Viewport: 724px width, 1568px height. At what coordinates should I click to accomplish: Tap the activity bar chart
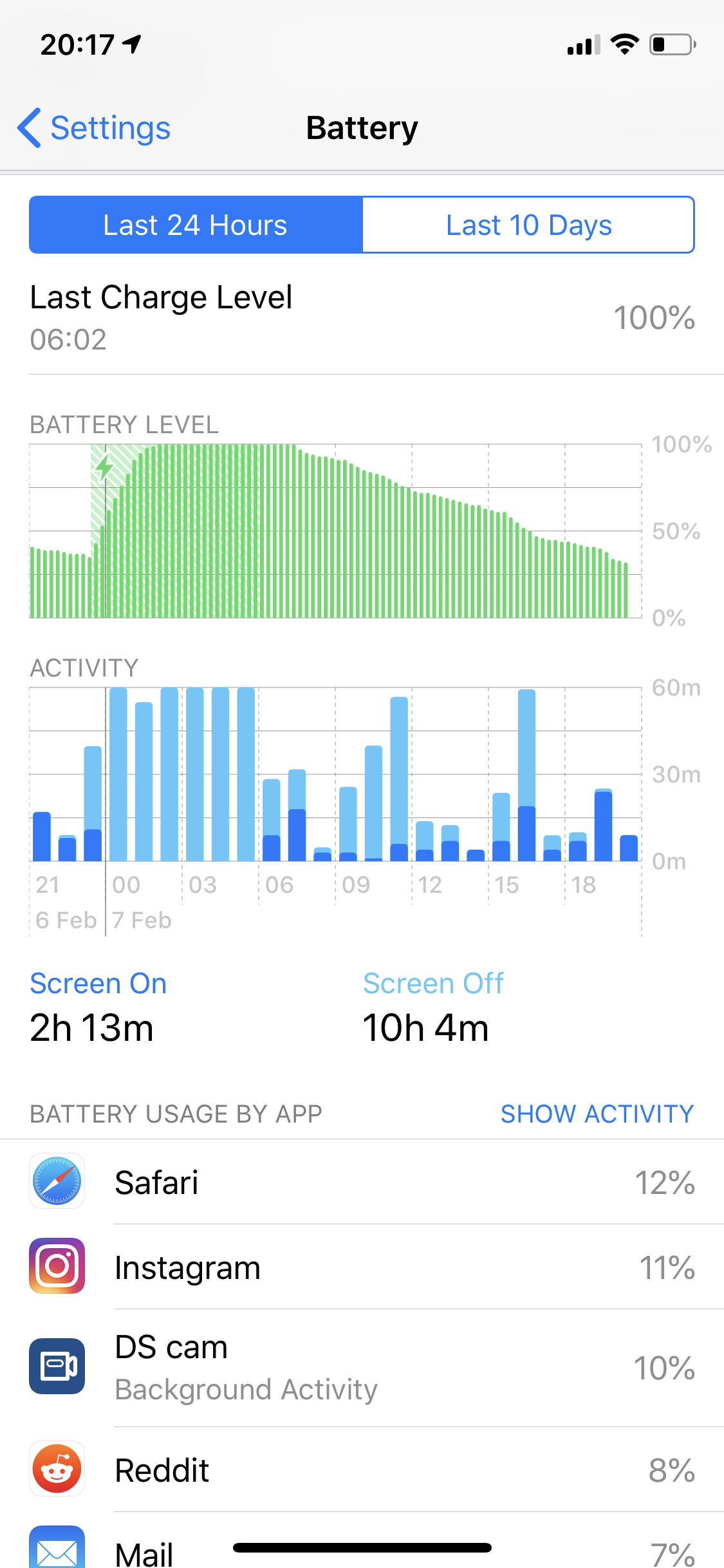335,774
